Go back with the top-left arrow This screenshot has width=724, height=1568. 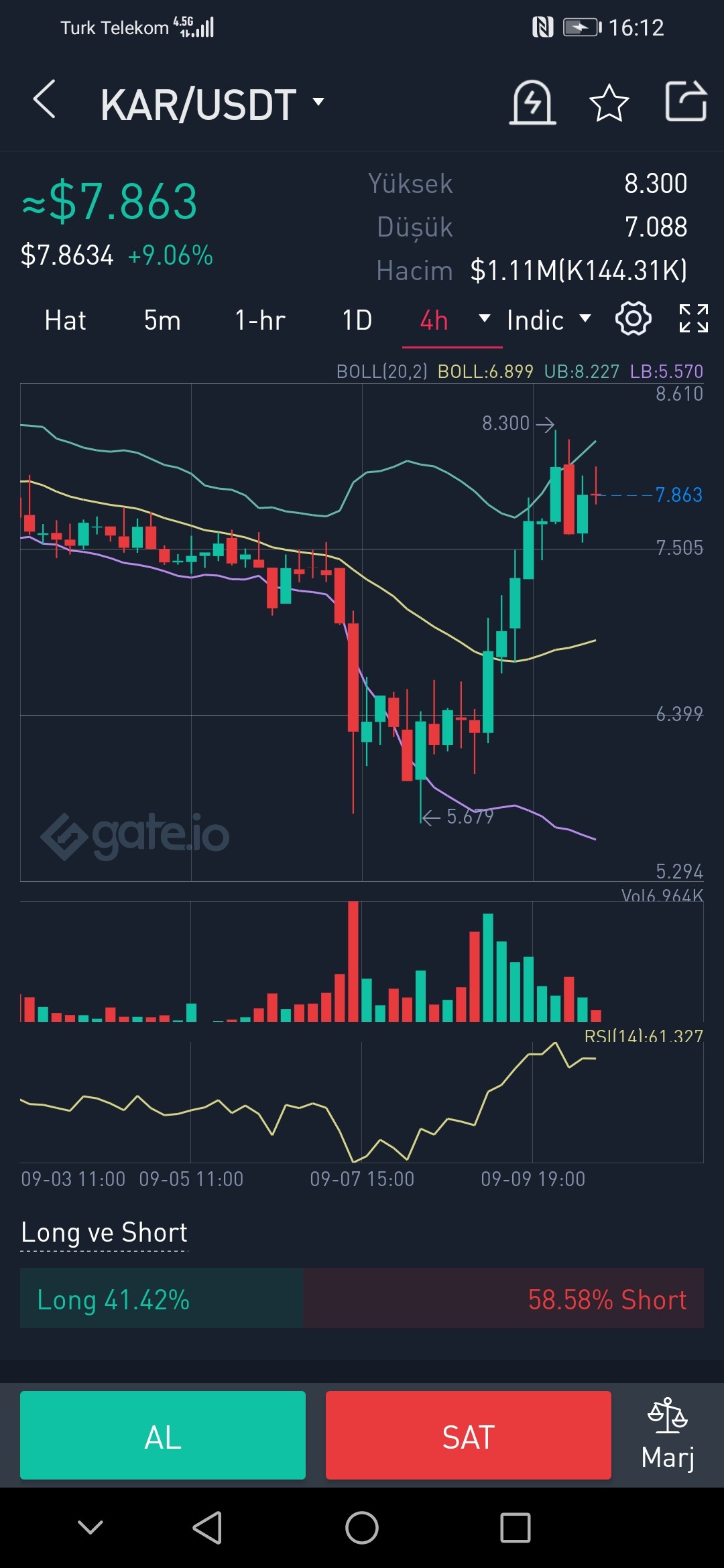(44, 100)
